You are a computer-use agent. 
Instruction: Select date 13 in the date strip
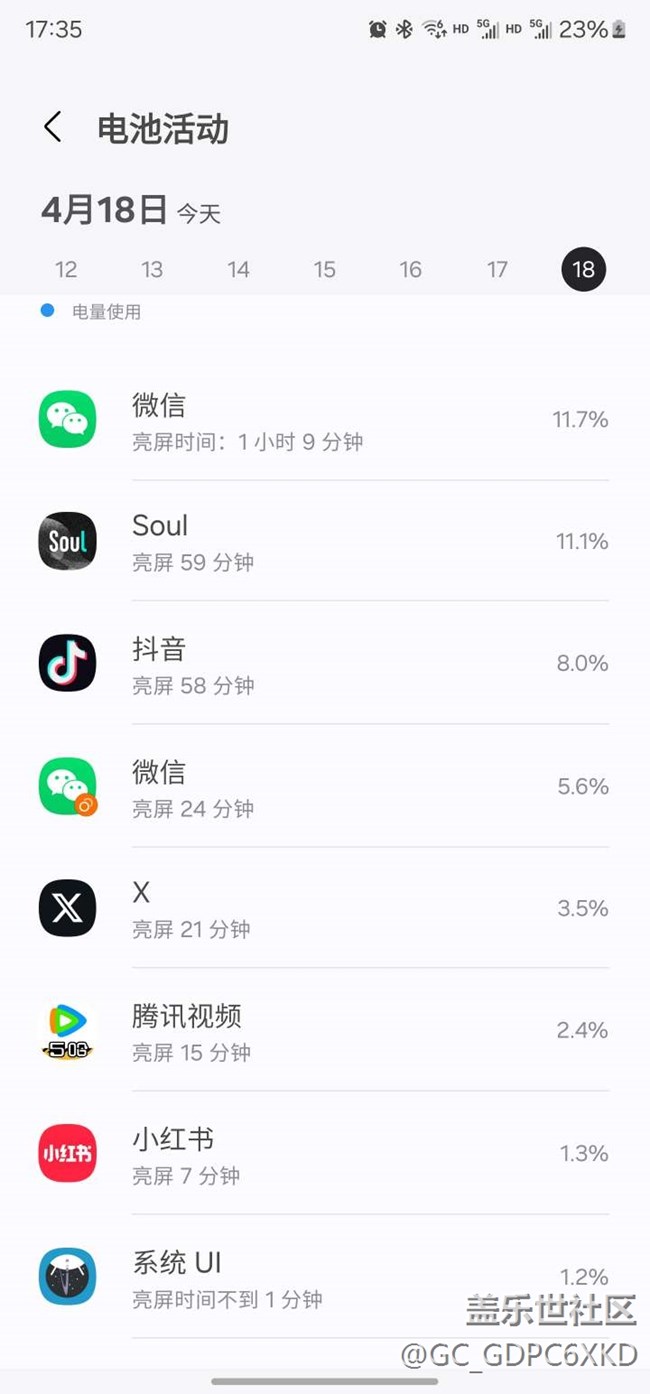coord(152,269)
